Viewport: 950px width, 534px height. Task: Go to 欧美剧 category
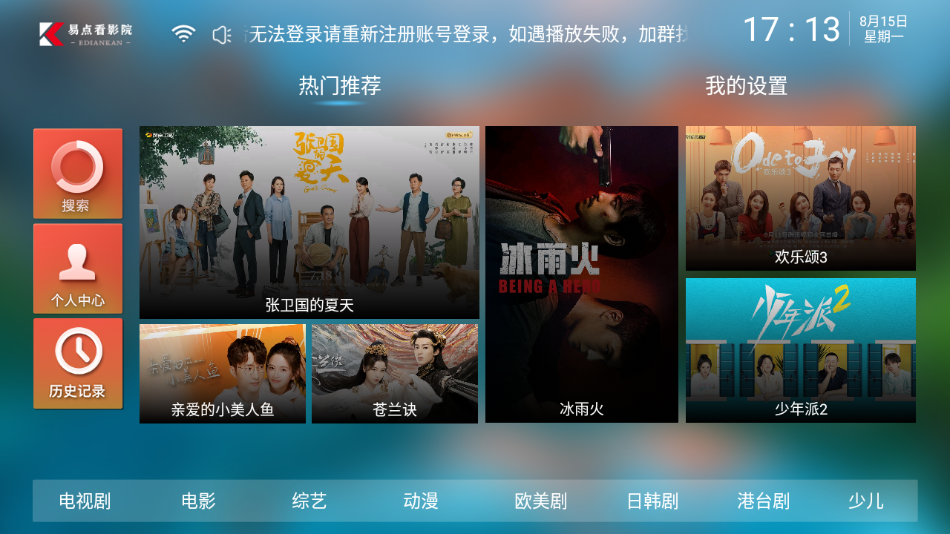point(540,501)
